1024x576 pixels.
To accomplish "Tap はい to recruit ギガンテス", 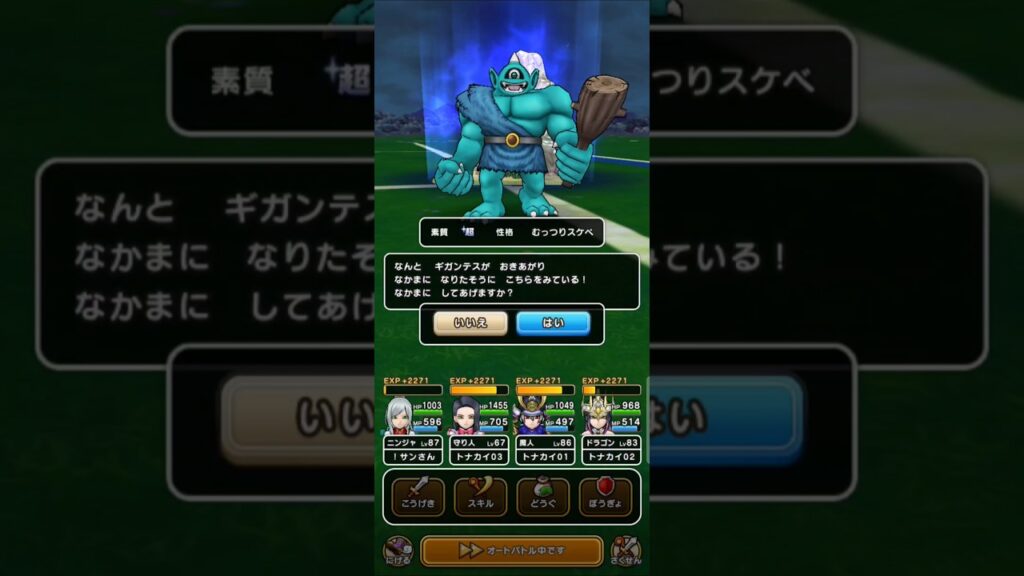I will pos(553,323).
